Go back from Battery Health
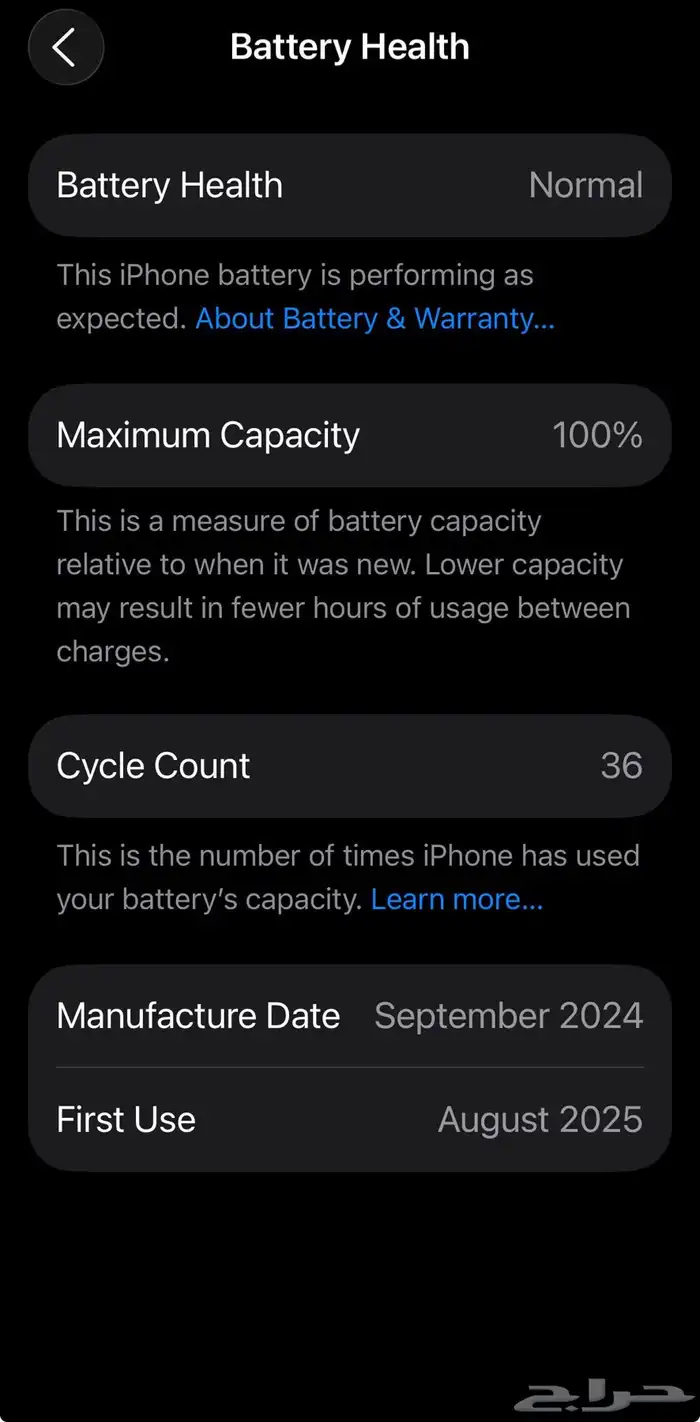Viewport: 700px width, 1422px height. (65, 47)
